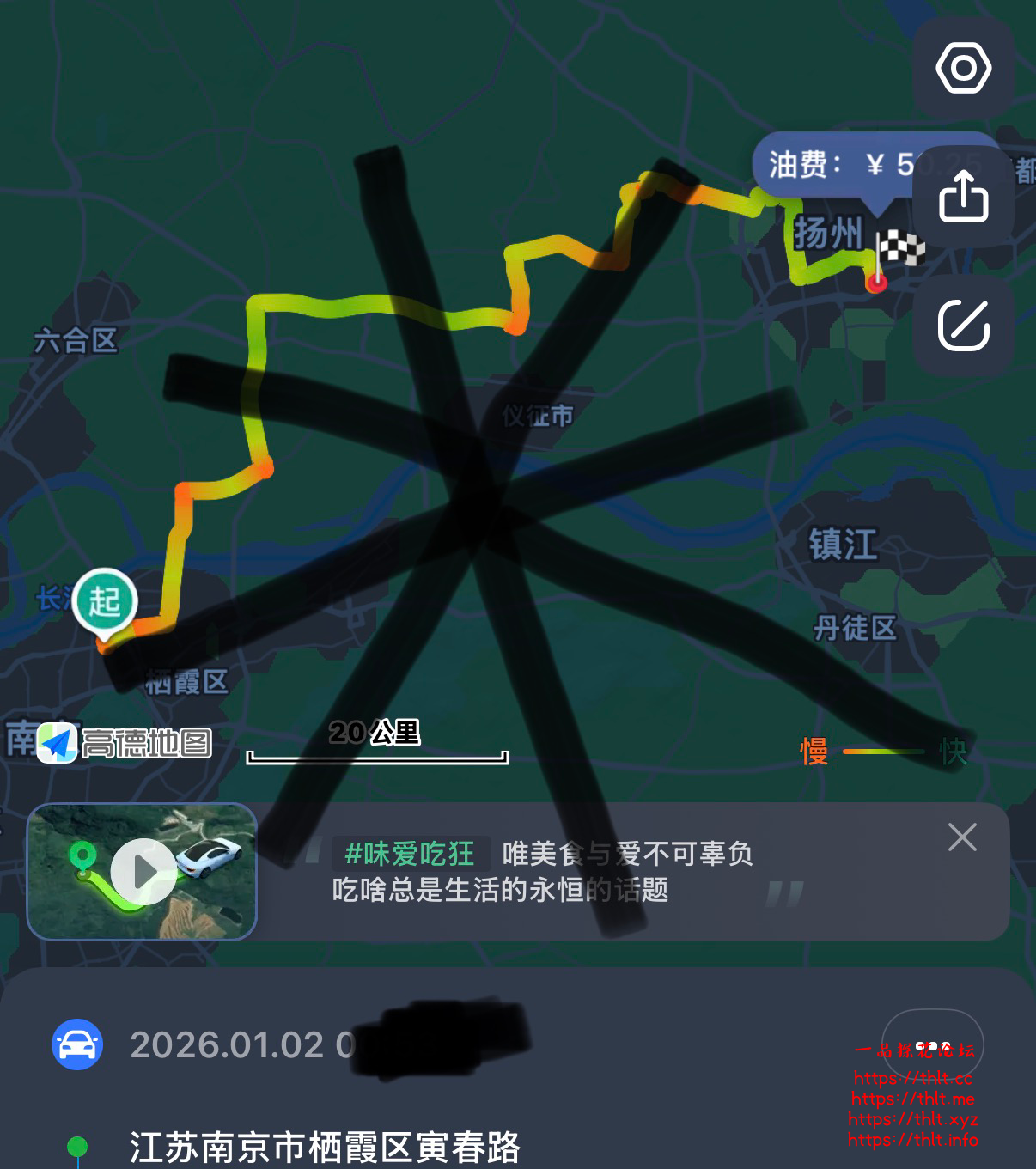This screenshot has height=1169, width=1036.
Task: Select the edit pencil icon
Action: (964, 325)
